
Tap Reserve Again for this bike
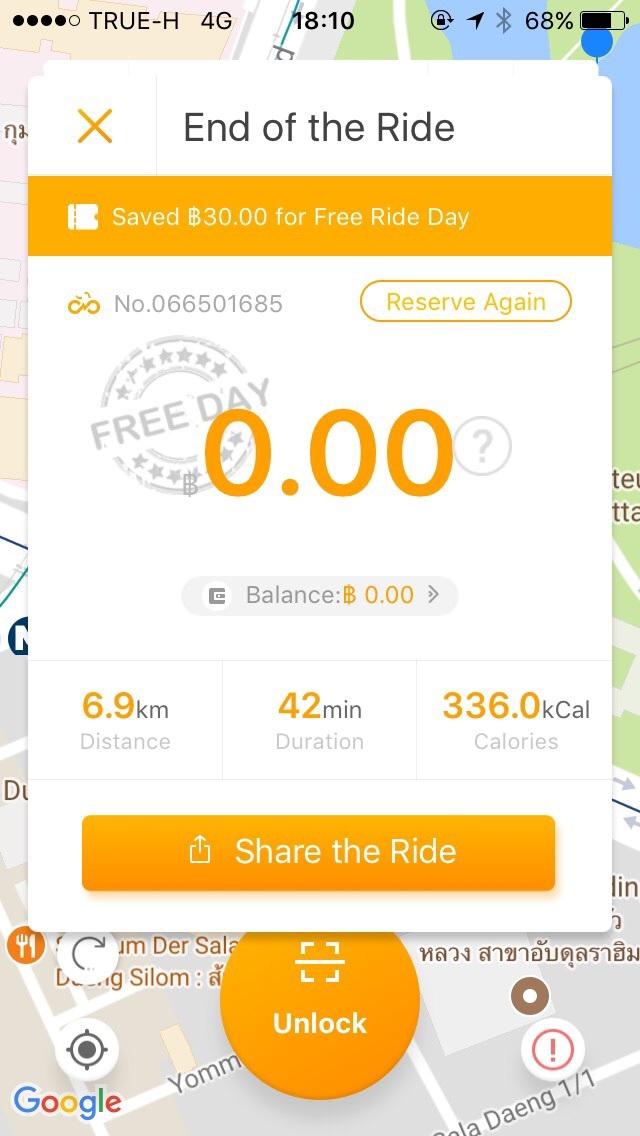point(465,301)
